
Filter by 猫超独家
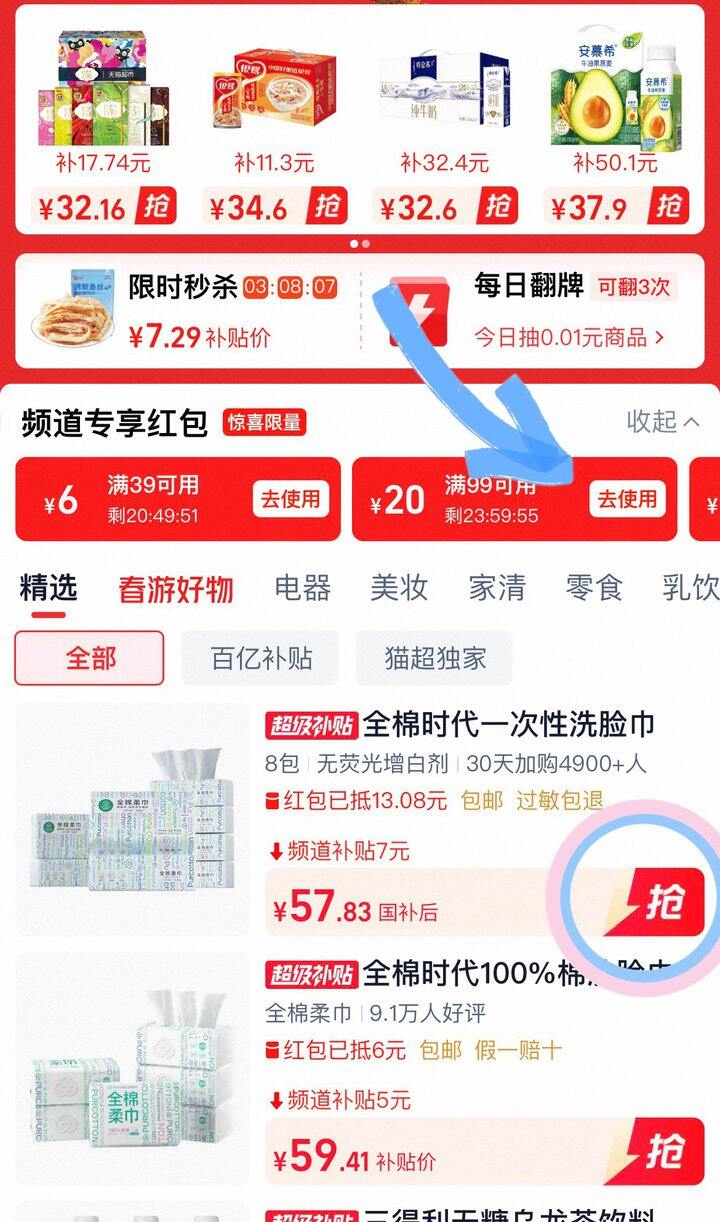point(435,658)
